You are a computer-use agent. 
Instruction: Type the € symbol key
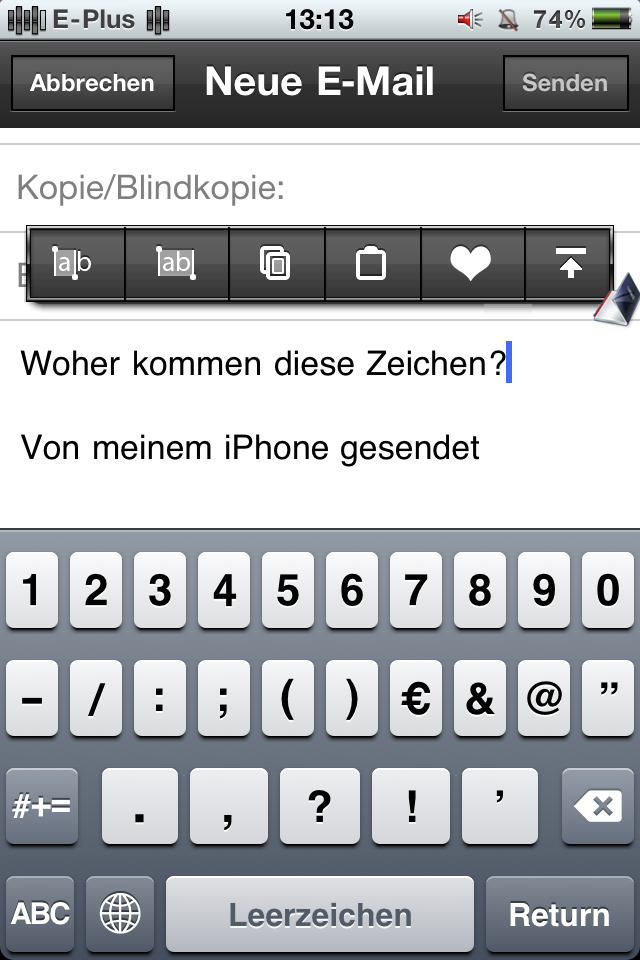point(416,699)
